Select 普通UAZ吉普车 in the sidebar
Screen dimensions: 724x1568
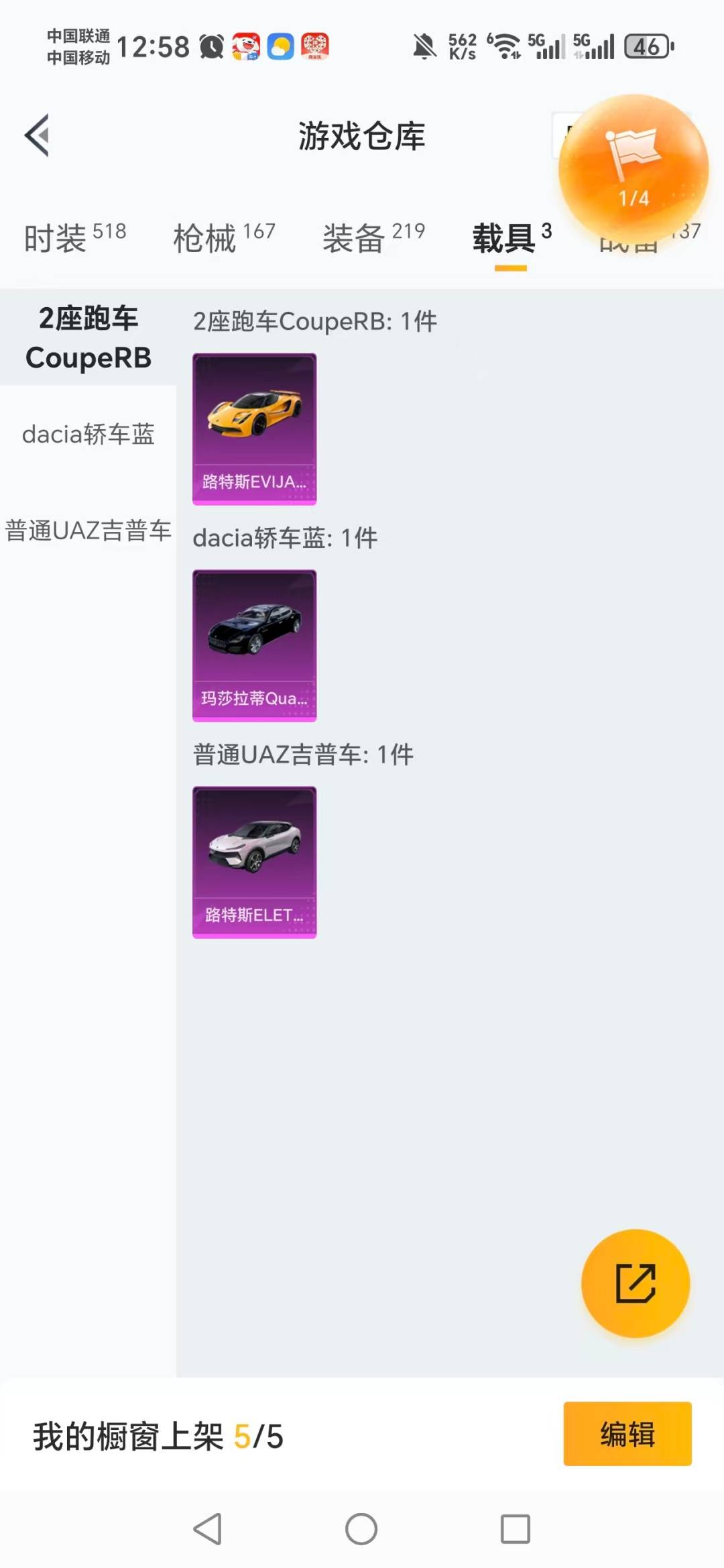tap(88, 530)
